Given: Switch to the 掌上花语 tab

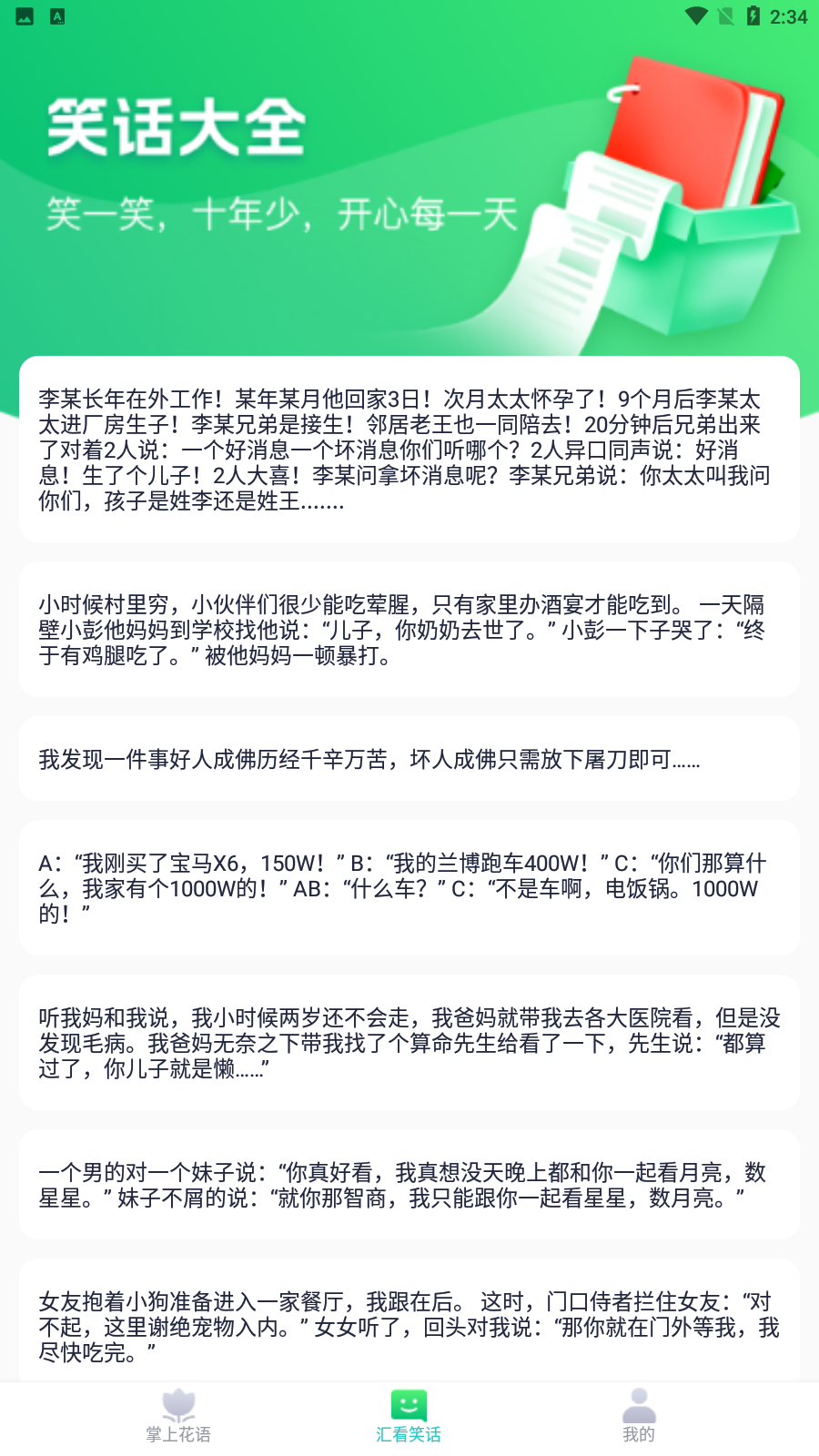Looking at the screenshot, I should coord(178,1417).
